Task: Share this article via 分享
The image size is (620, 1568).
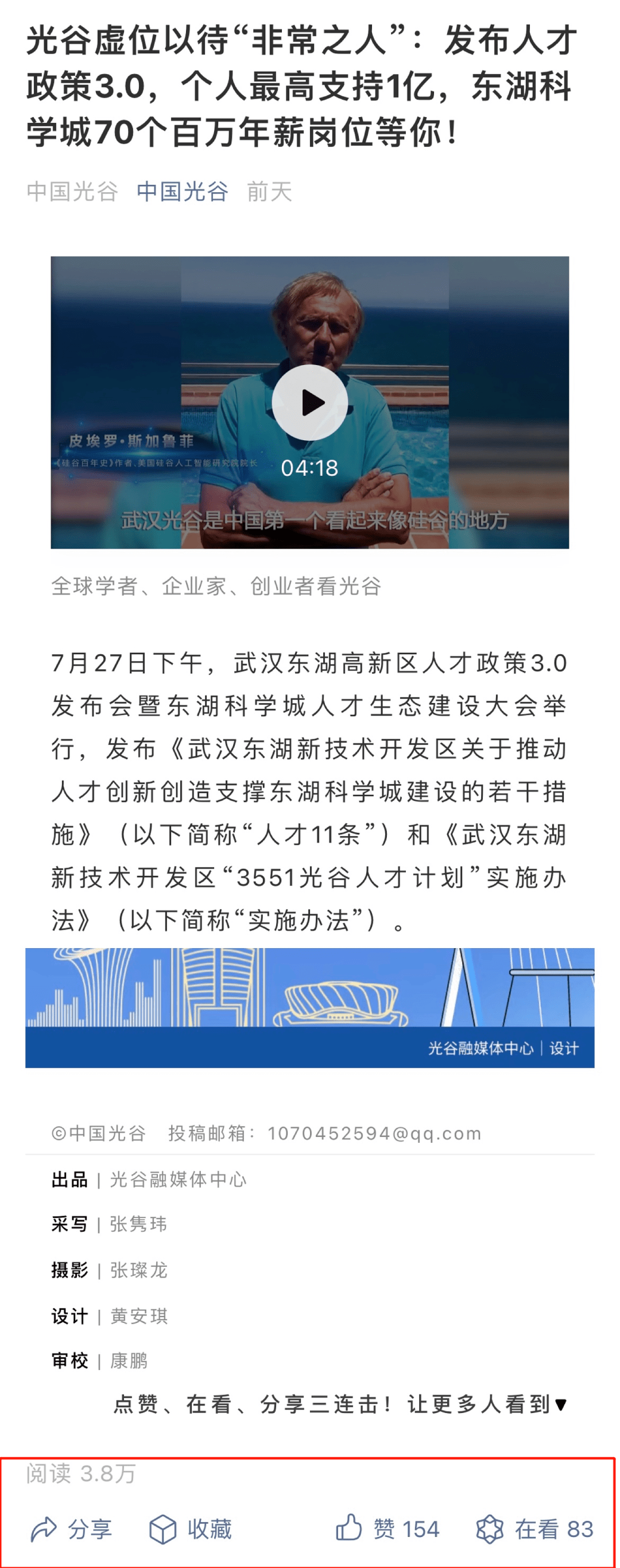Action: 71,1528
